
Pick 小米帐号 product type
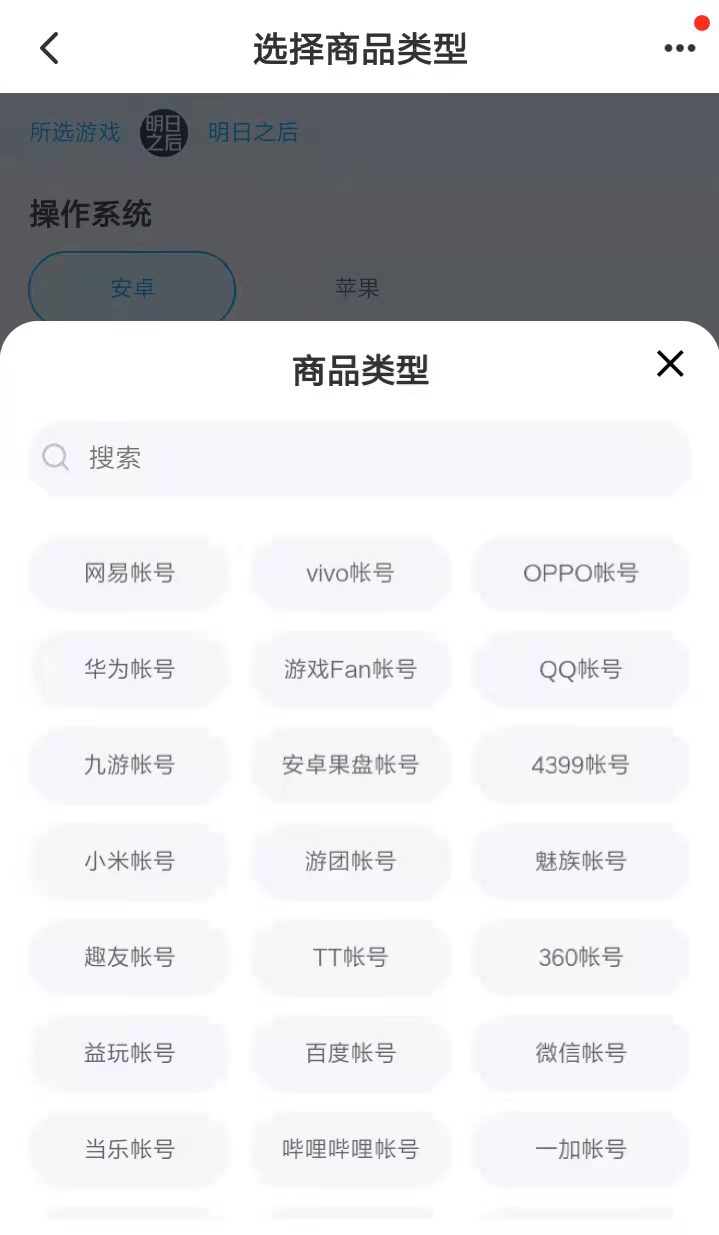tap(129, 861)
